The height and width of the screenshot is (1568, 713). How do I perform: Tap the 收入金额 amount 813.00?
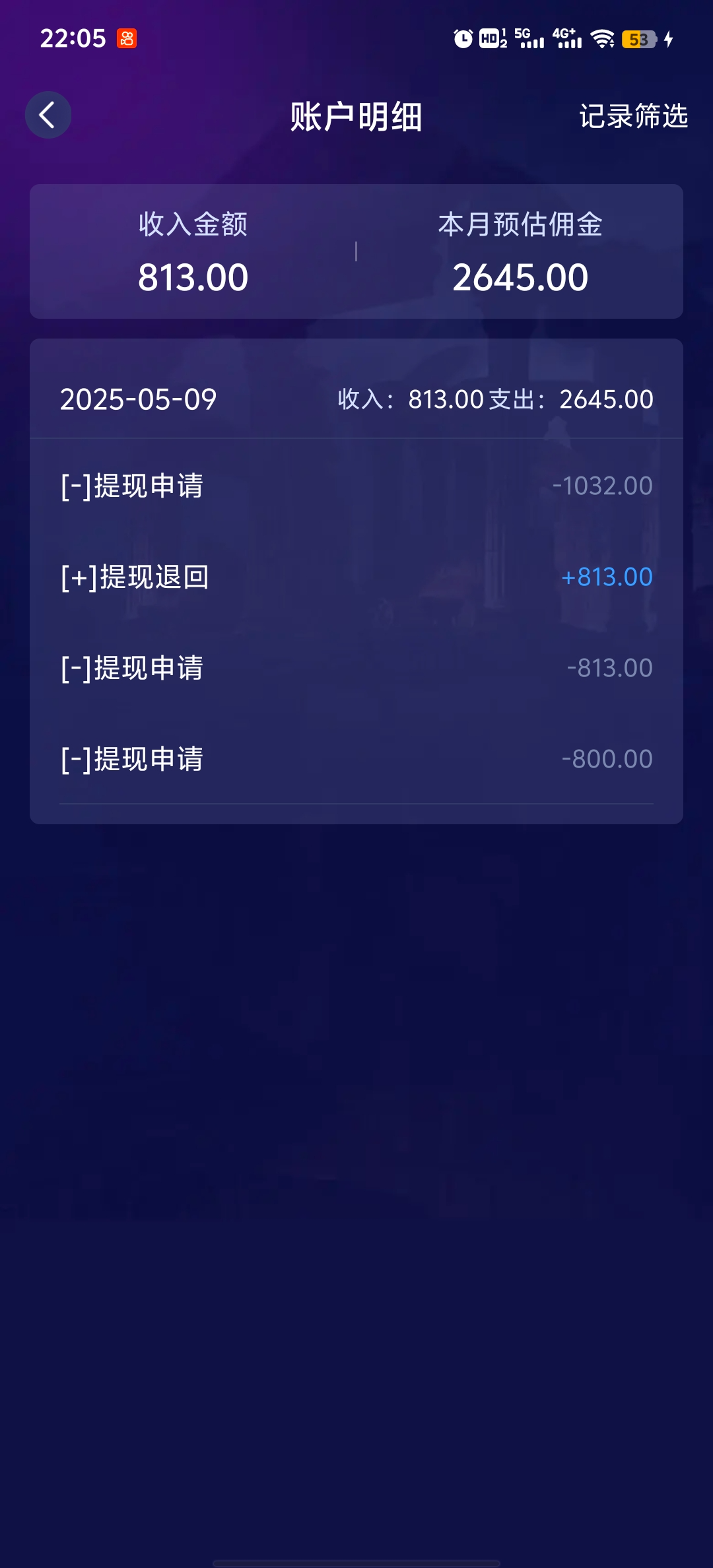(191, 277)
